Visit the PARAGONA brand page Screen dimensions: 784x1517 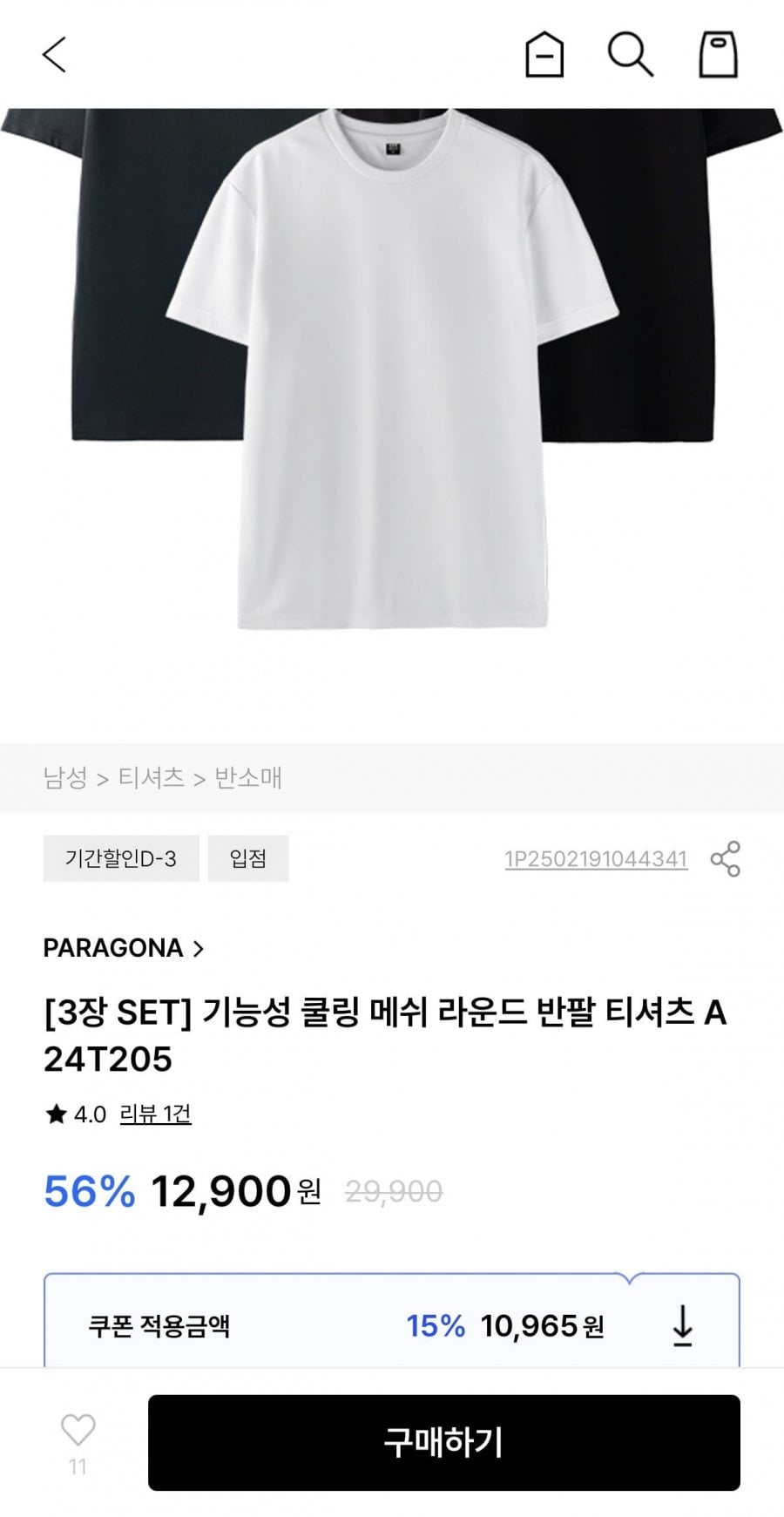123,948
